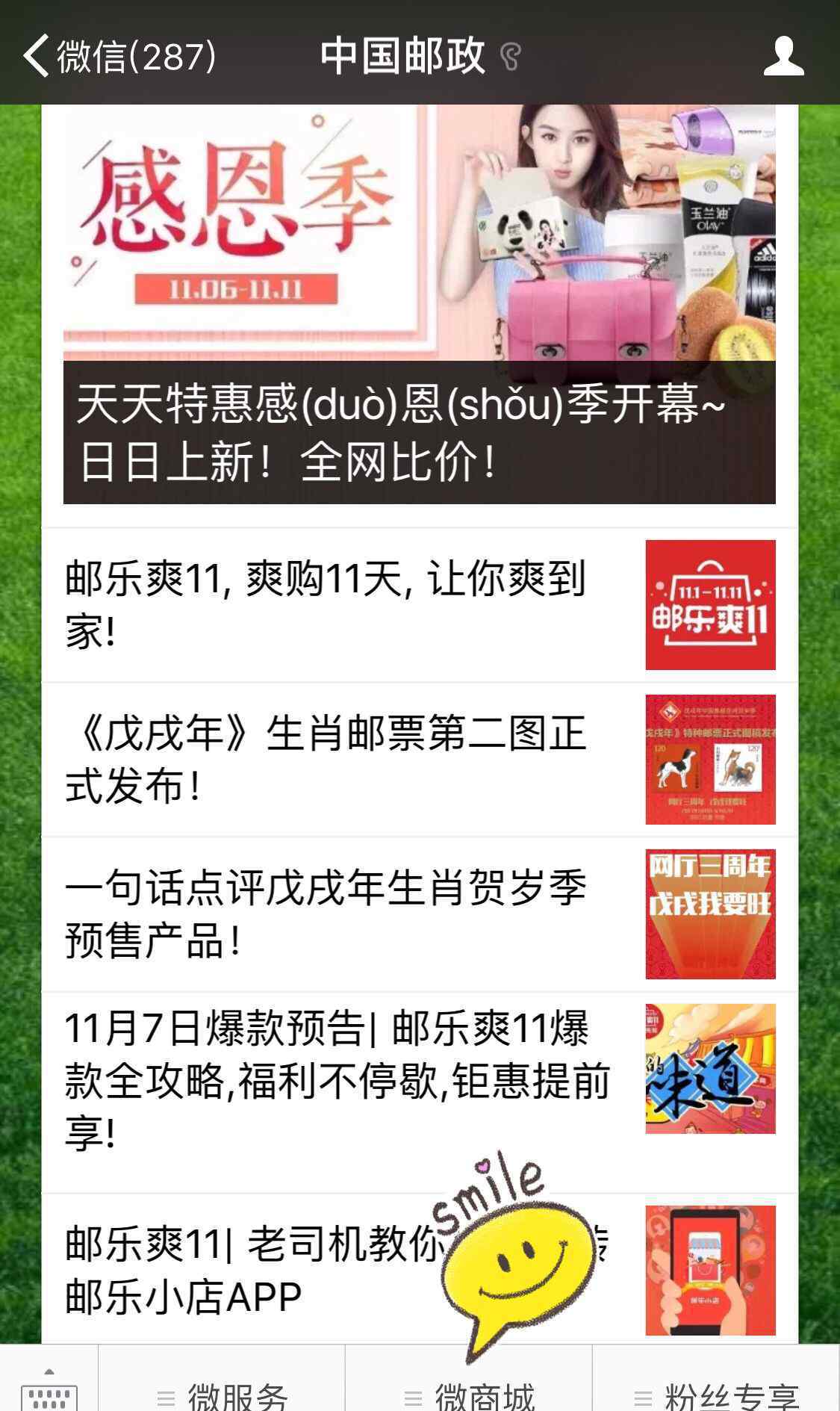Go back to the 微信 chat list
Image resolution: width=840 pixels, height=1411 pixels.
[x=119, y=56]
